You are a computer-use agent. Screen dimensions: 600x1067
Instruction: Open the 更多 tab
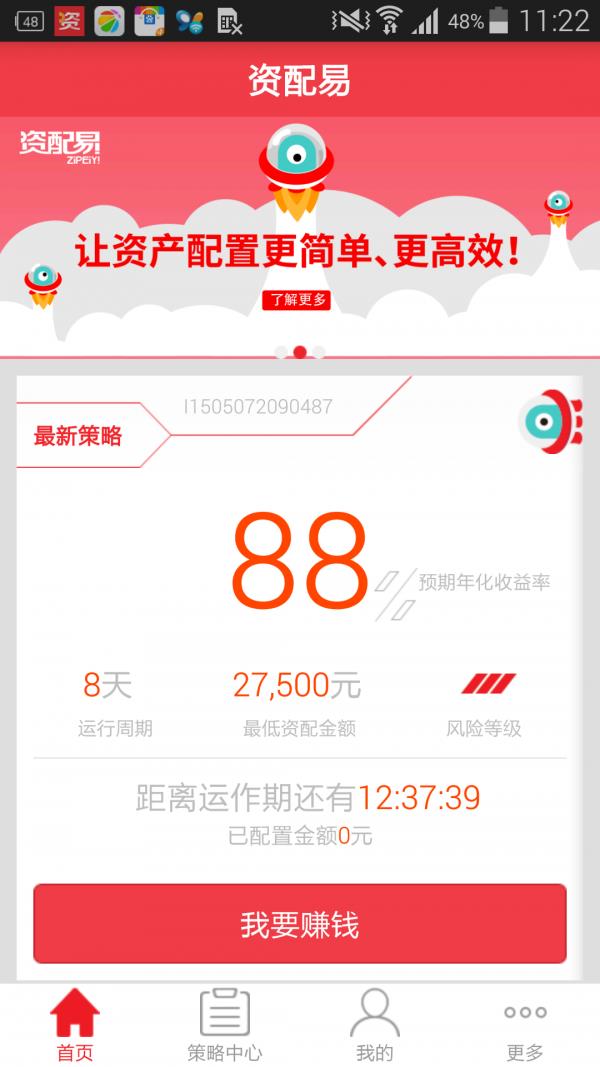point(525,1025)
